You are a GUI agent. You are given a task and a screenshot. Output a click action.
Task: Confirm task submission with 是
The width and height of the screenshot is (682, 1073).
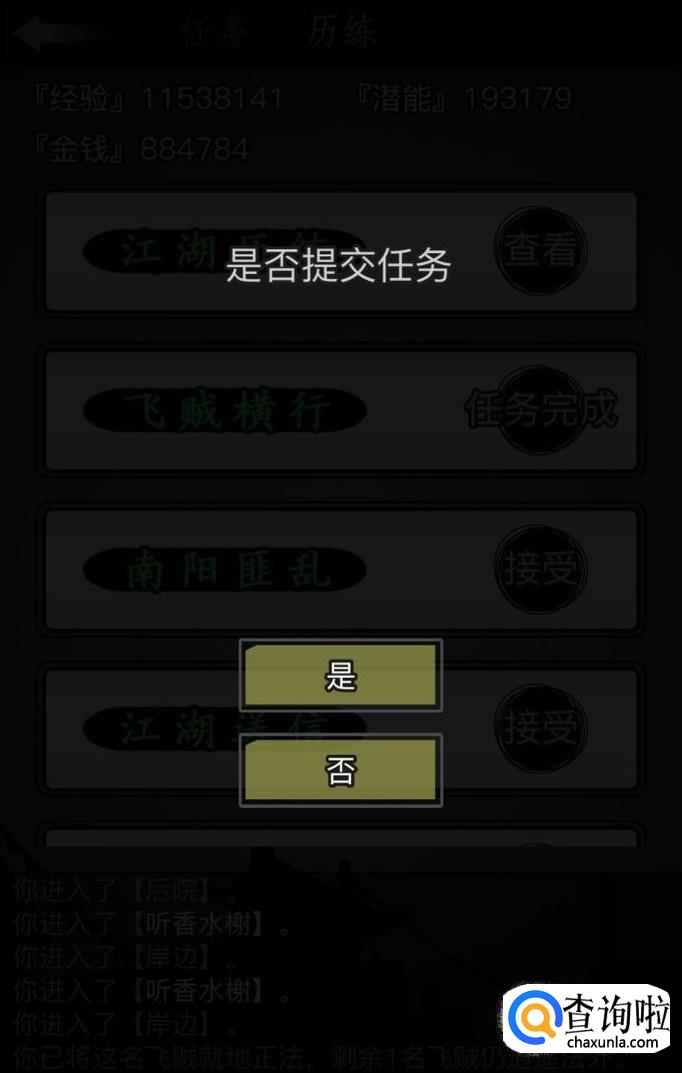[340, 676]
